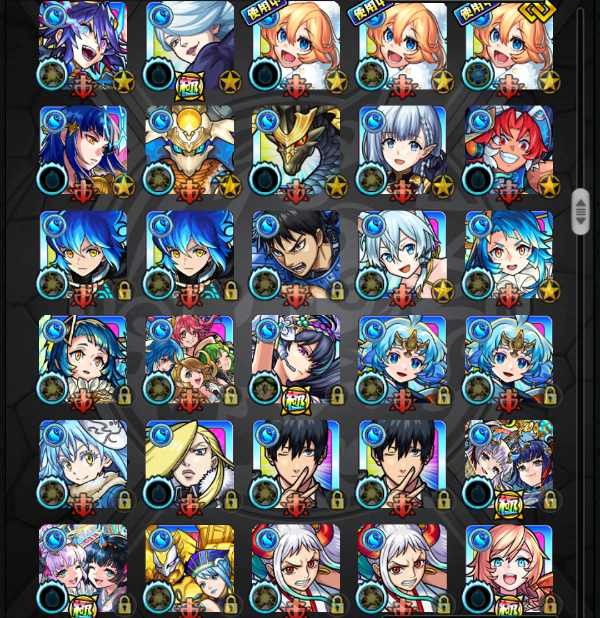Choose the black dragon with gold horns
This screenshot has width=600, height=618.
tap(296, 150)
